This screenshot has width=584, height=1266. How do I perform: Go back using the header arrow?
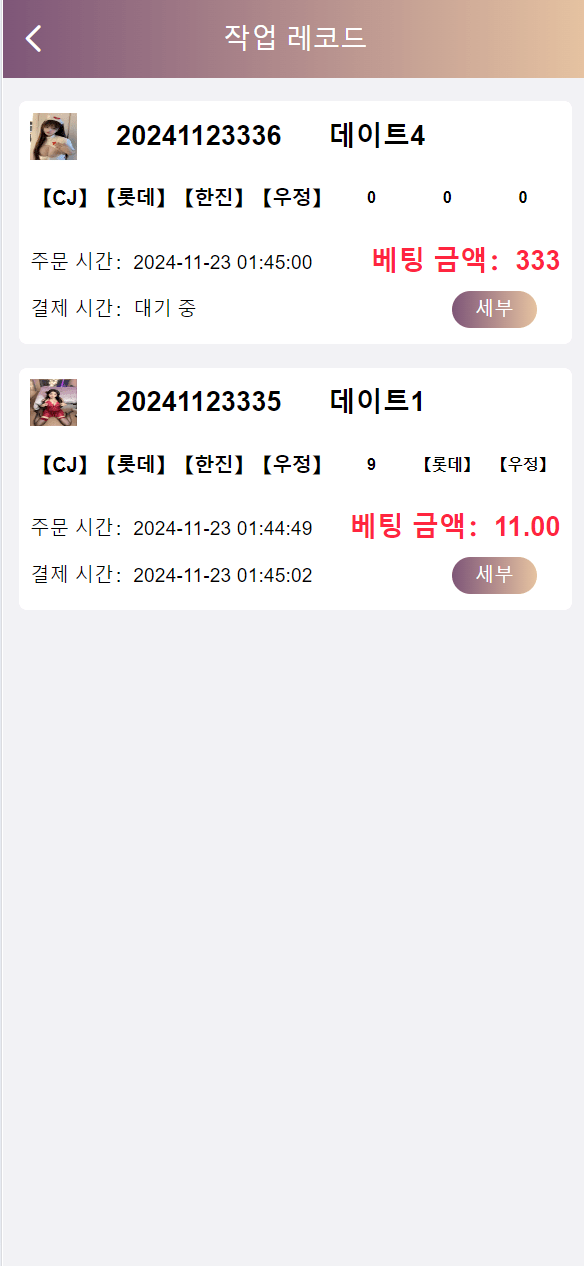coord(34,39)
